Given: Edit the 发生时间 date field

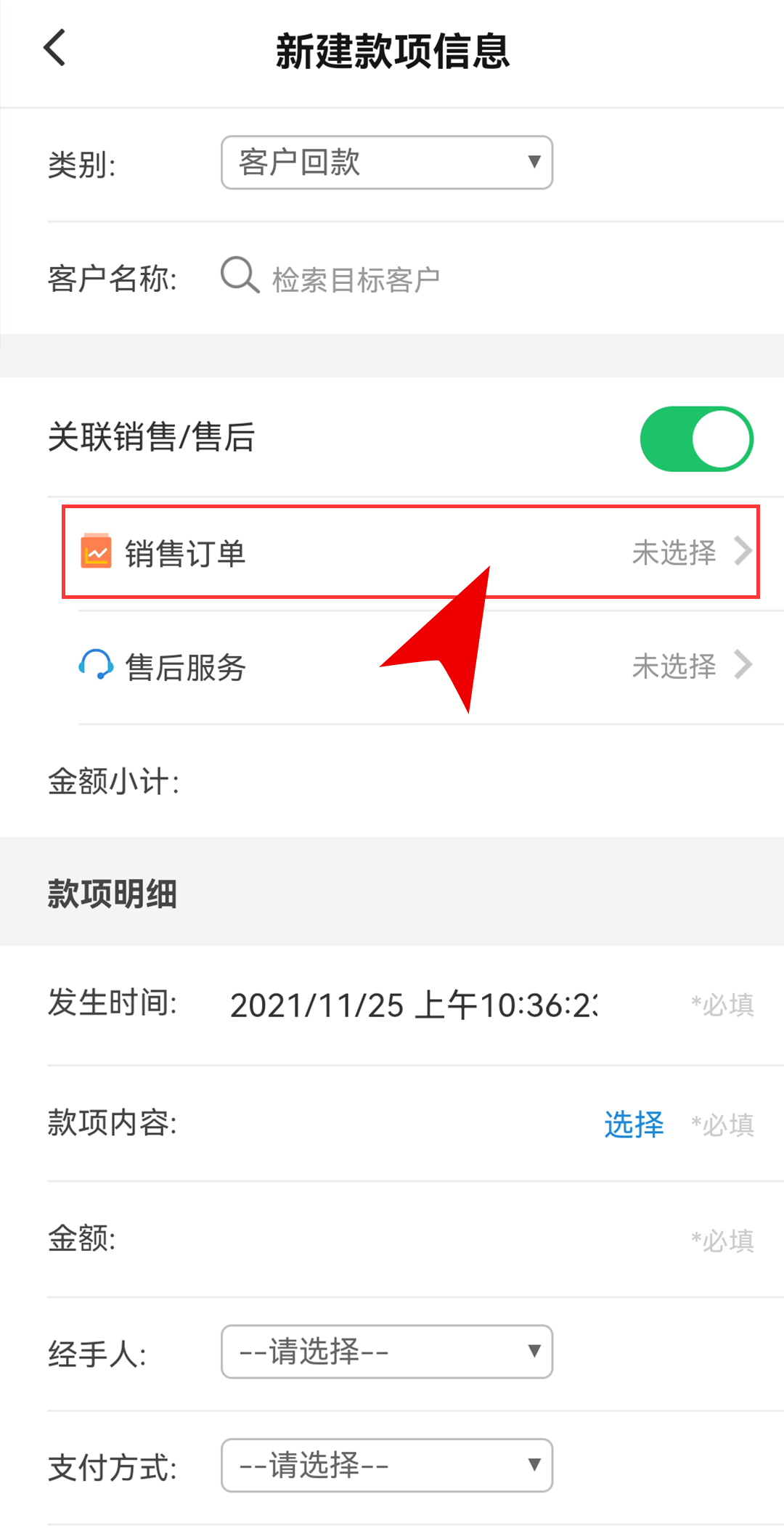Looking at the screenshot, I should 414,1005.
